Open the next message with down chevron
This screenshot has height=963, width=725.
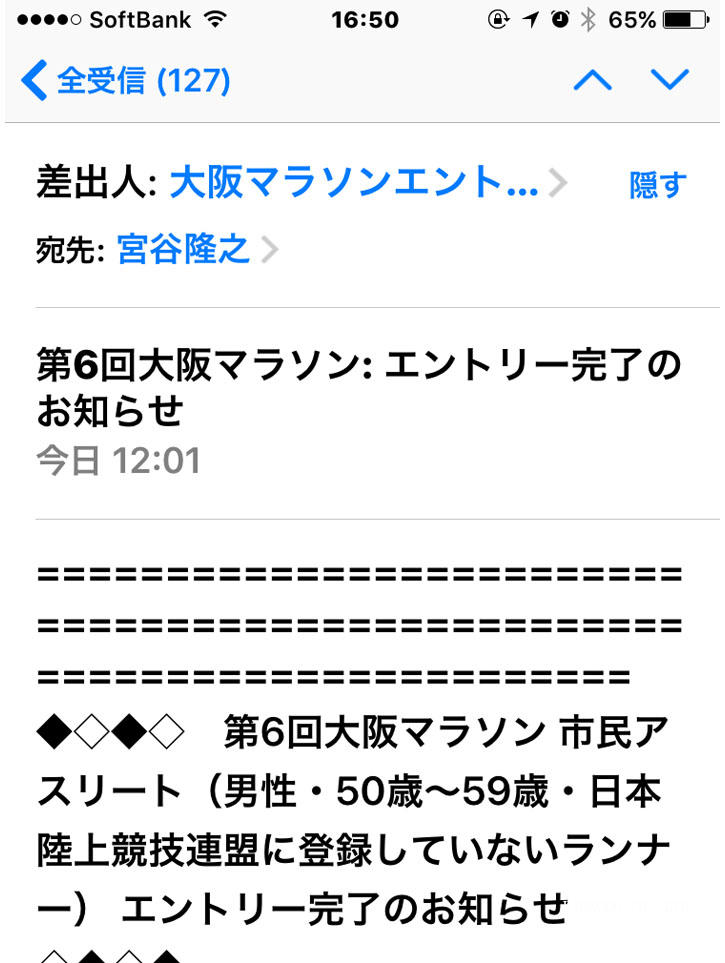point(671,79)
